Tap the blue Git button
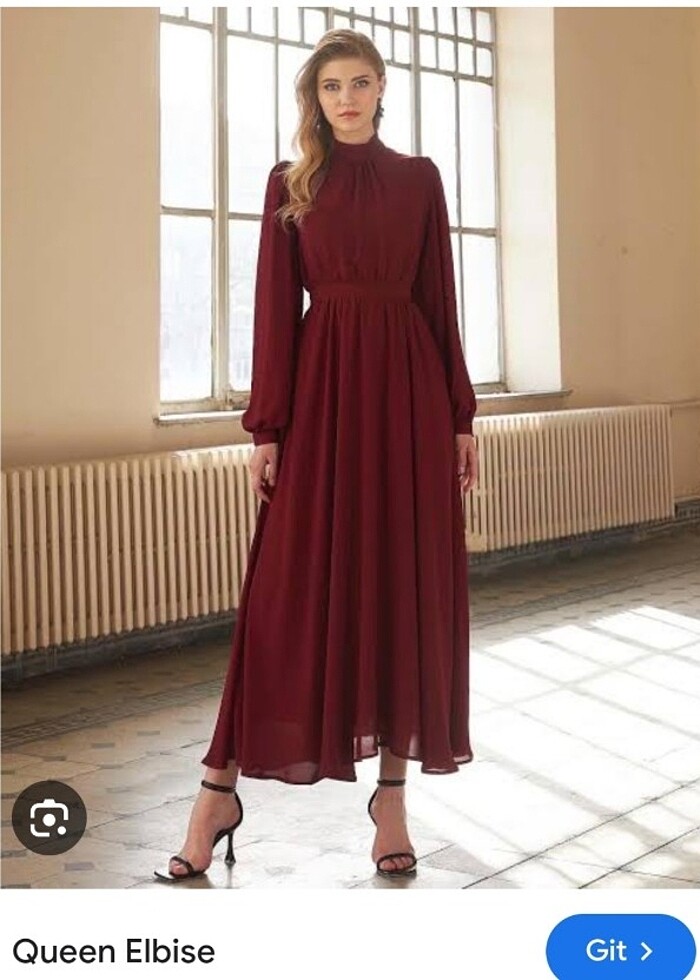Image resolution: width=700 pixels, height=980 pixels. [620, 949]
